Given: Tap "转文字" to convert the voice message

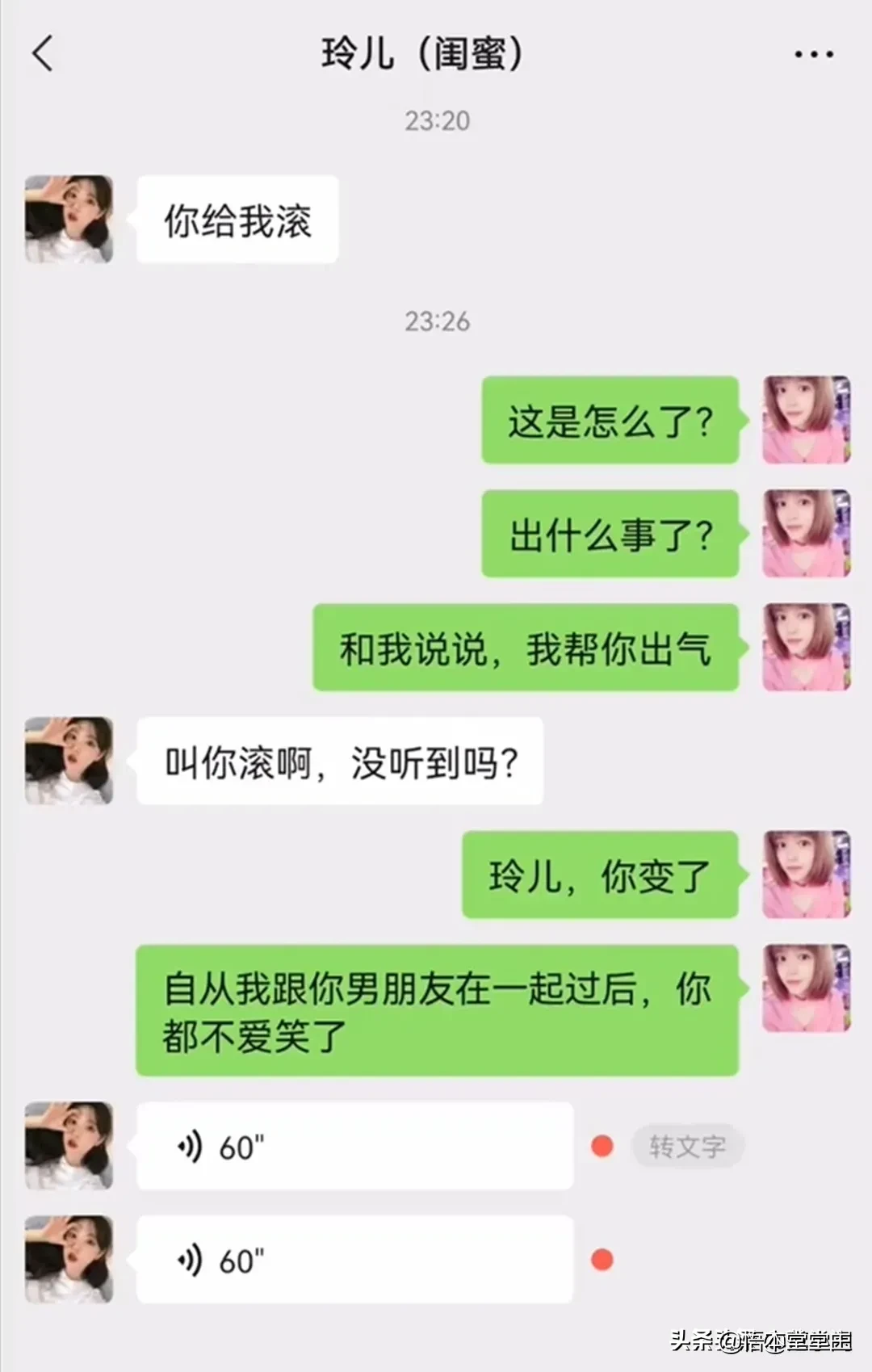Looking at the screenshot, I should click(686, 1145).
